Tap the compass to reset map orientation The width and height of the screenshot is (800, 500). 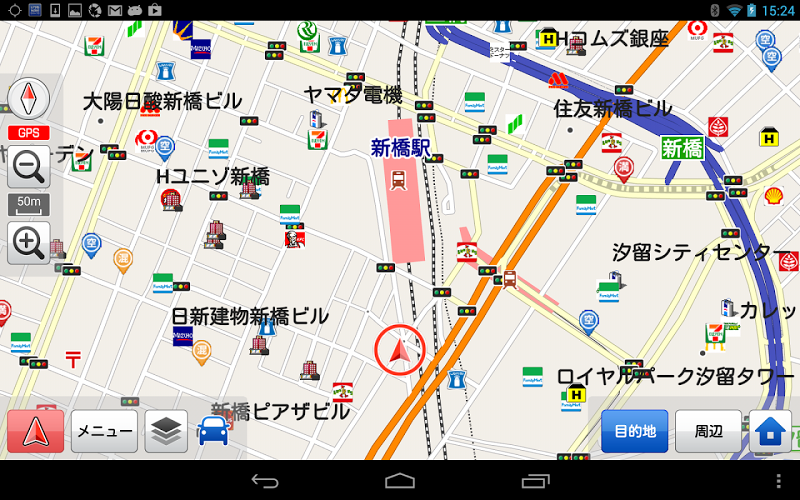[x=28, y=98]
